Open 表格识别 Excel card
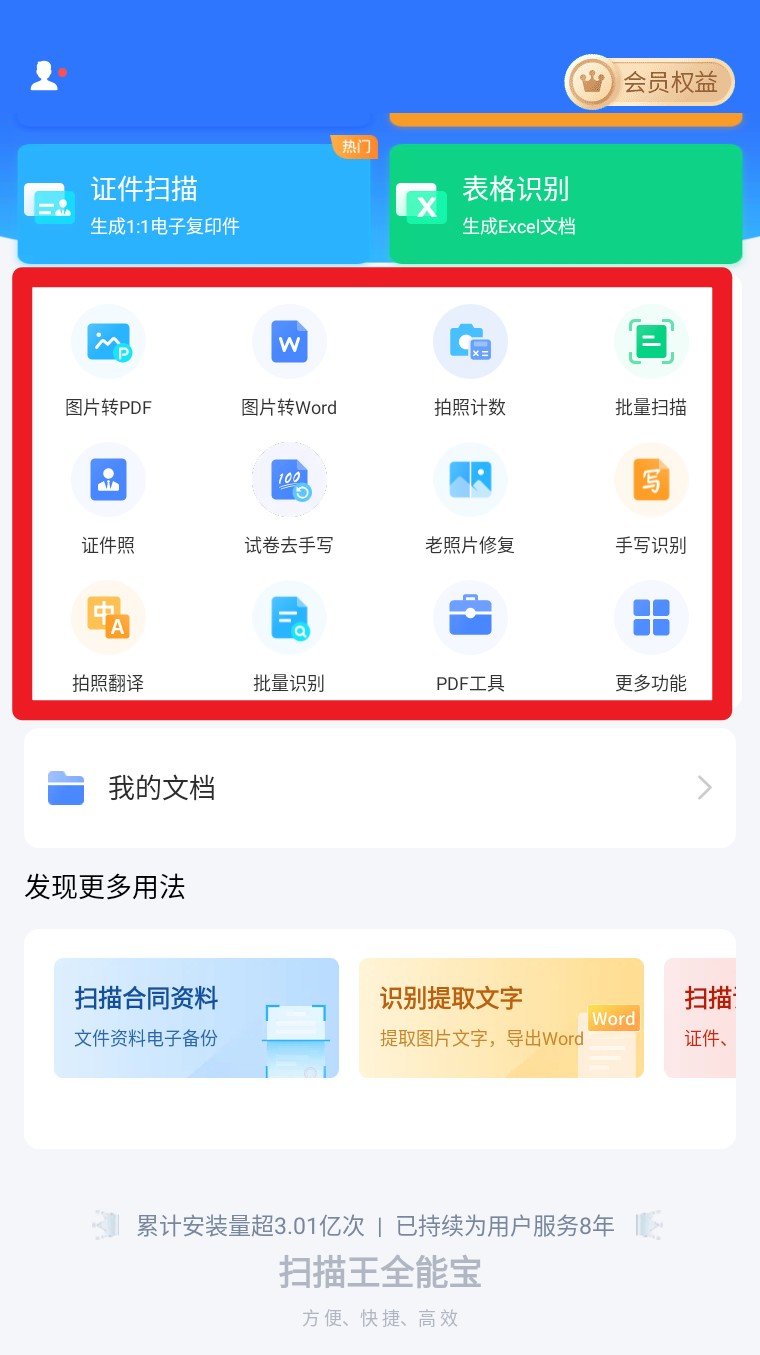This screenshot has width=760, height=1355. tap(565, 204)
